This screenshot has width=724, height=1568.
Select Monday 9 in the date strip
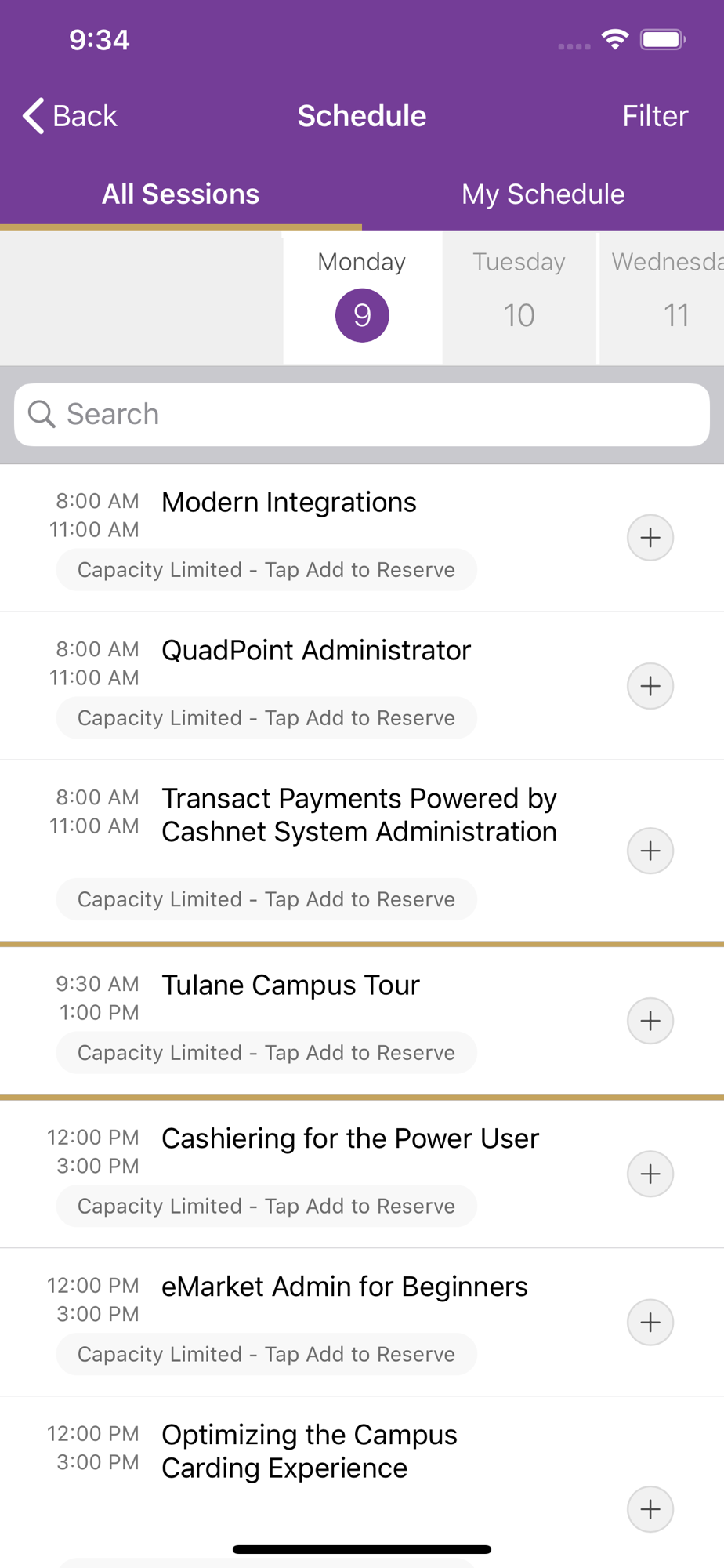[362, 298]
